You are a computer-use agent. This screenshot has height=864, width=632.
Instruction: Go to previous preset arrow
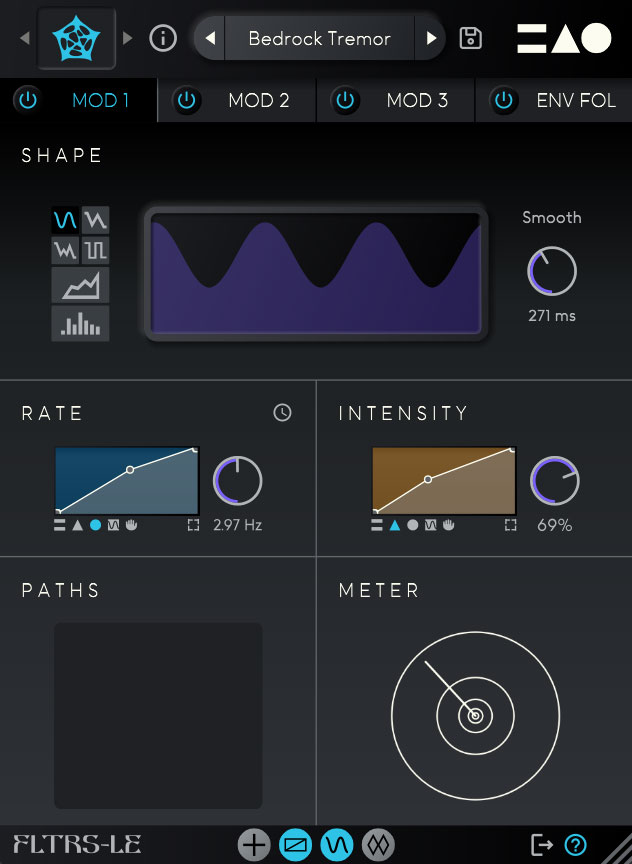pos(211,39)
